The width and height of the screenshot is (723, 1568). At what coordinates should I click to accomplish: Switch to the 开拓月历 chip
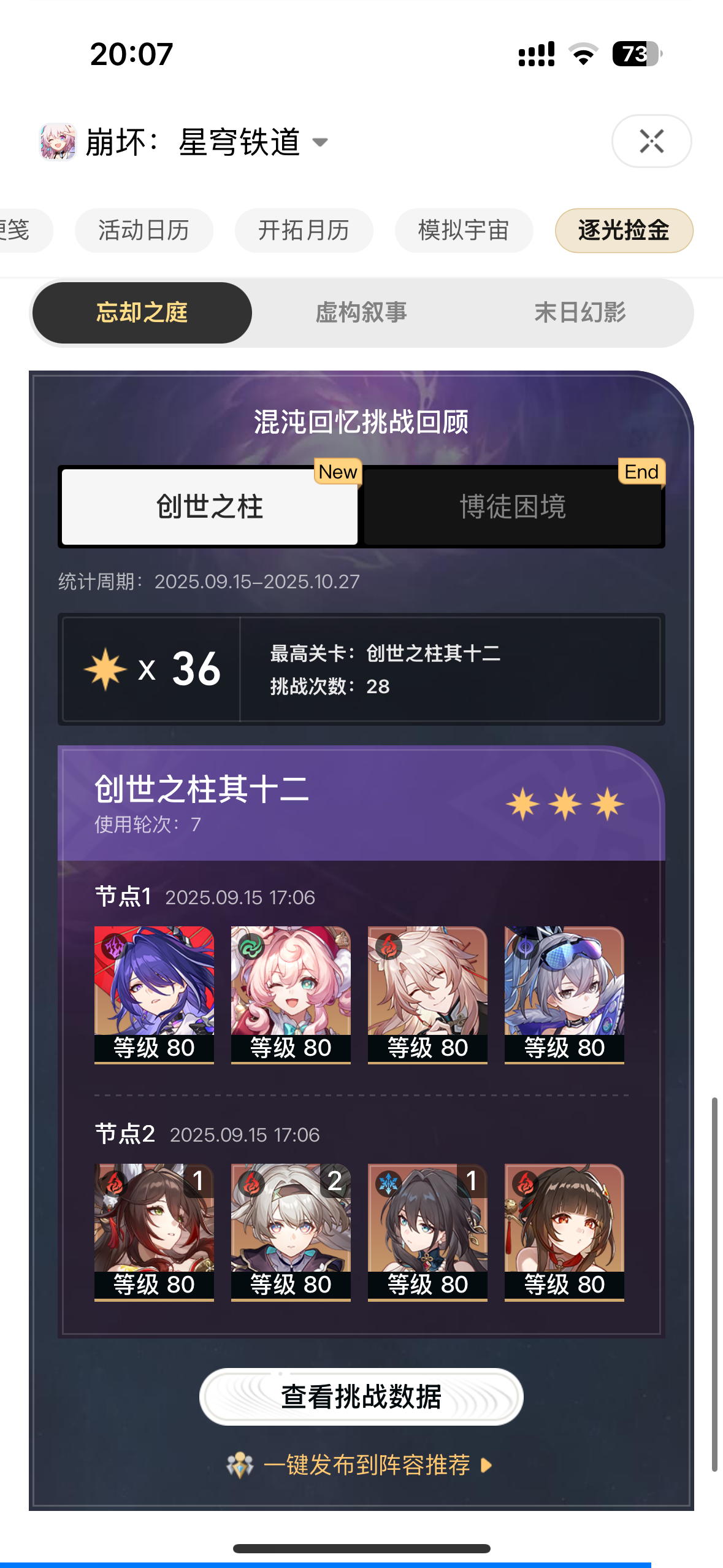tap(304, 231)
